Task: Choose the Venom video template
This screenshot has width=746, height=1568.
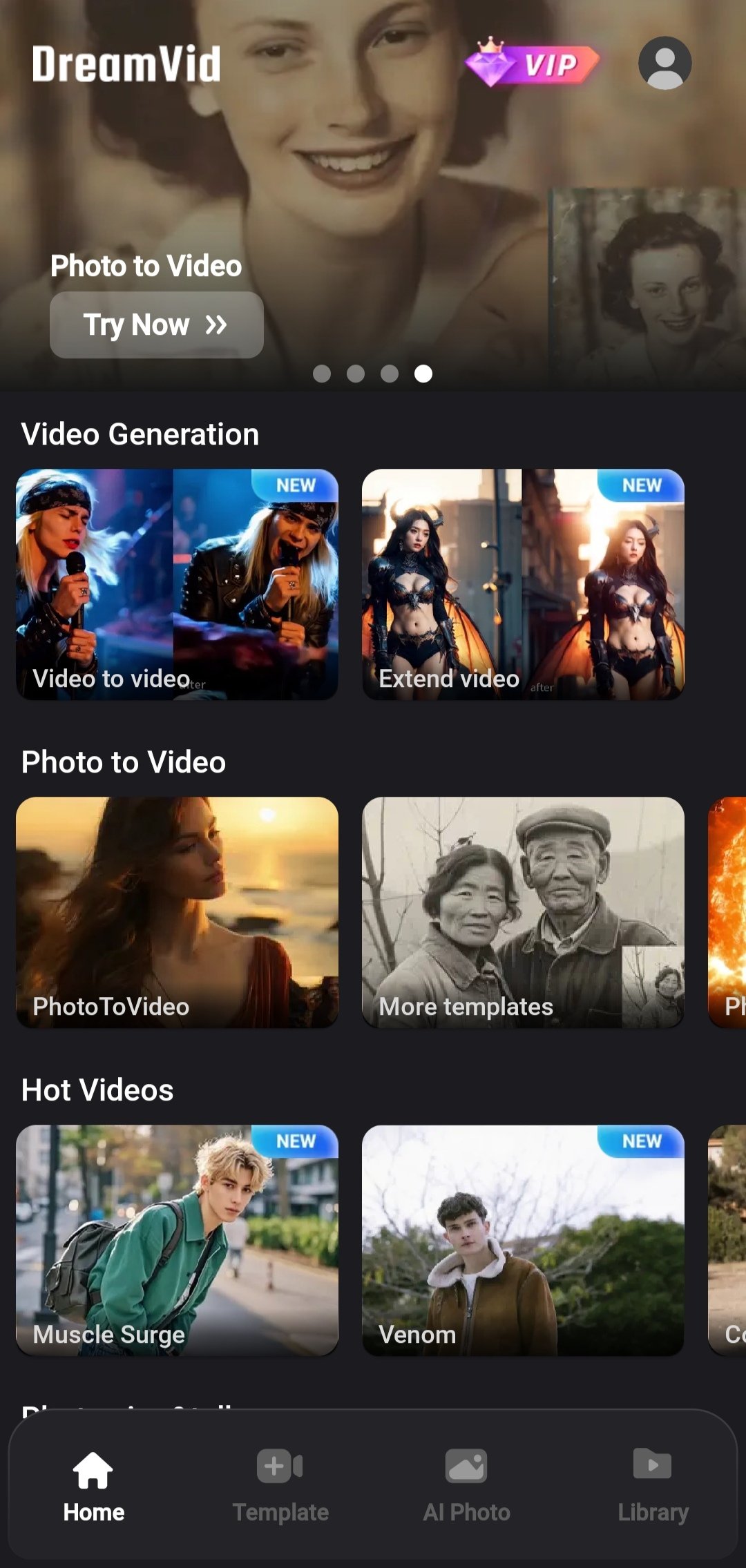Action: [523, 1240]
